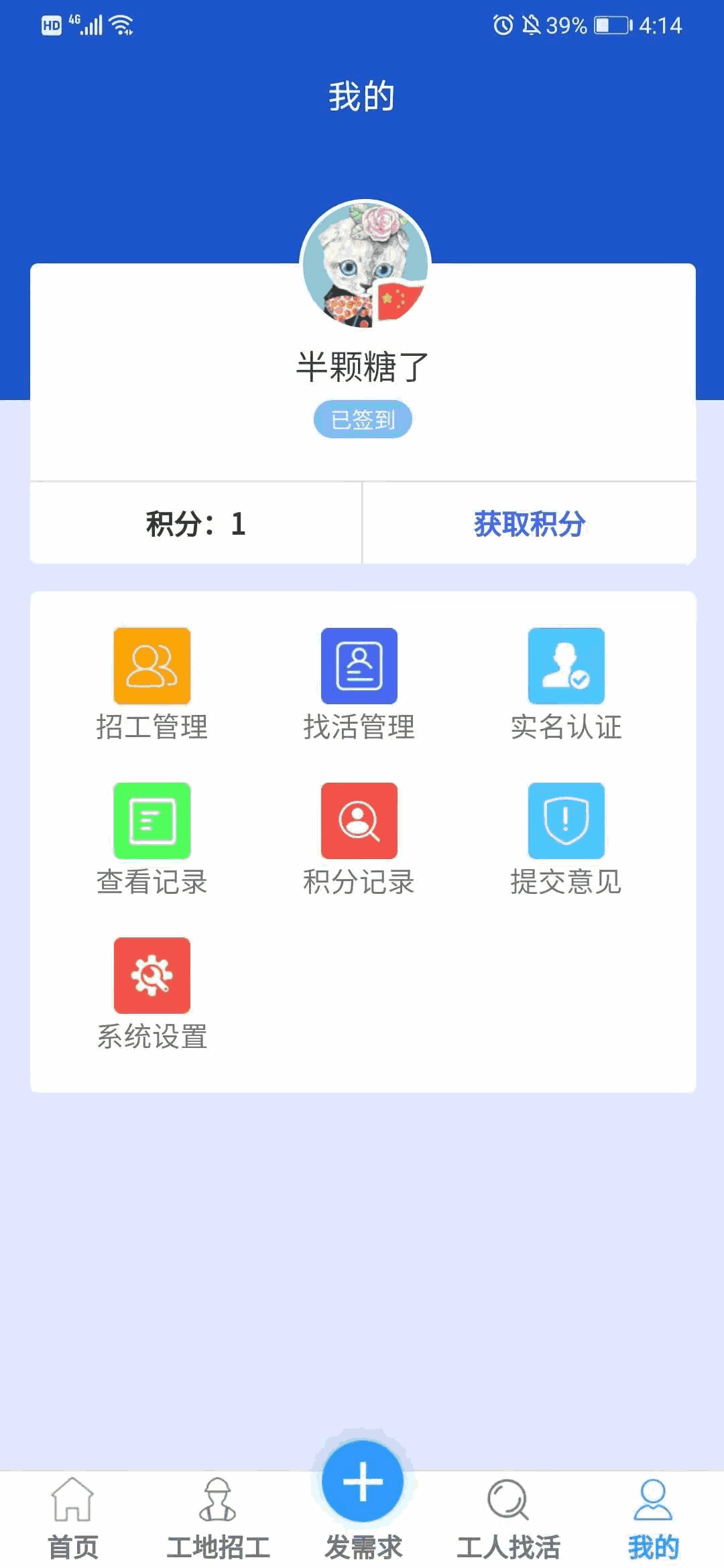
Task: Tap the 发需求 plus button
Action: [363, 1482]
